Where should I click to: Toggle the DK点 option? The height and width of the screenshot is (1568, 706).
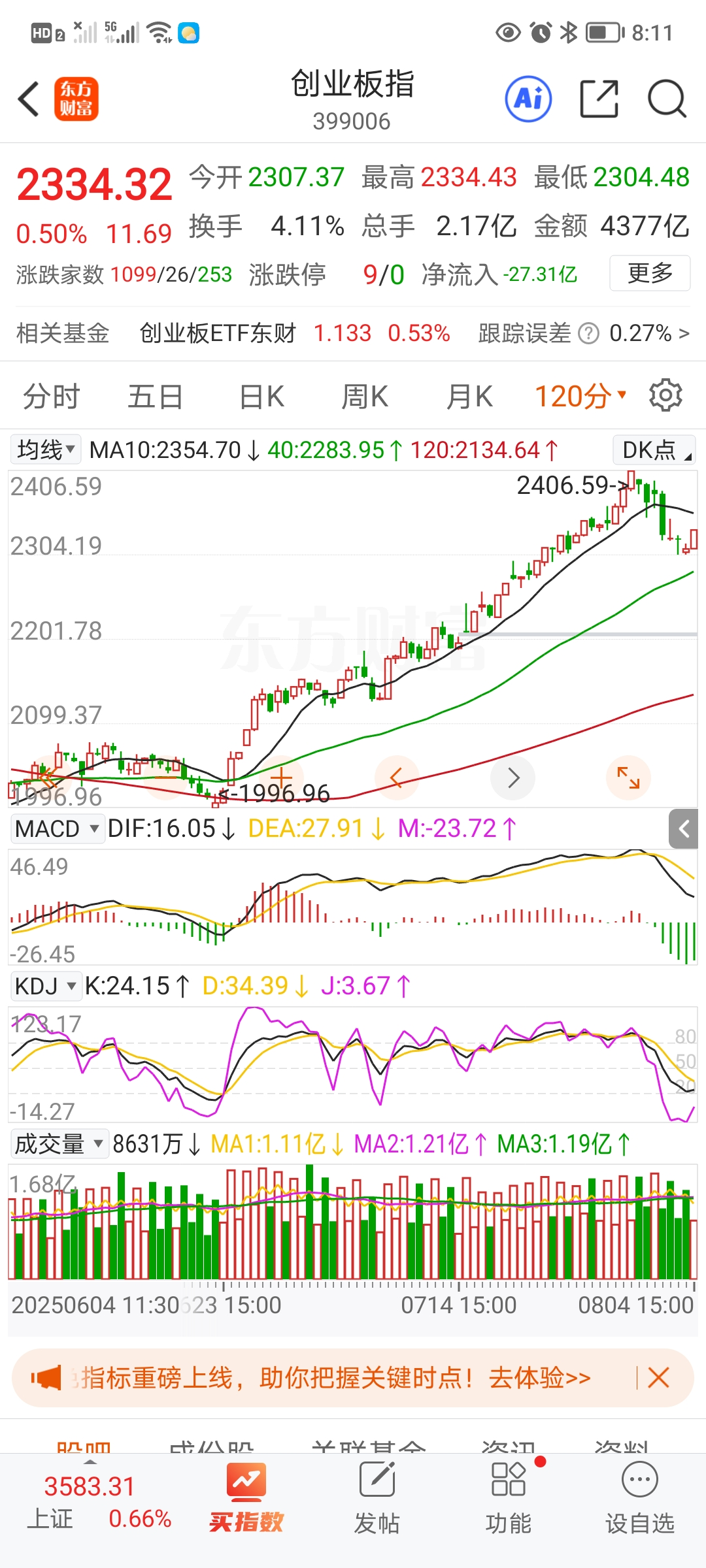point(654,449)
